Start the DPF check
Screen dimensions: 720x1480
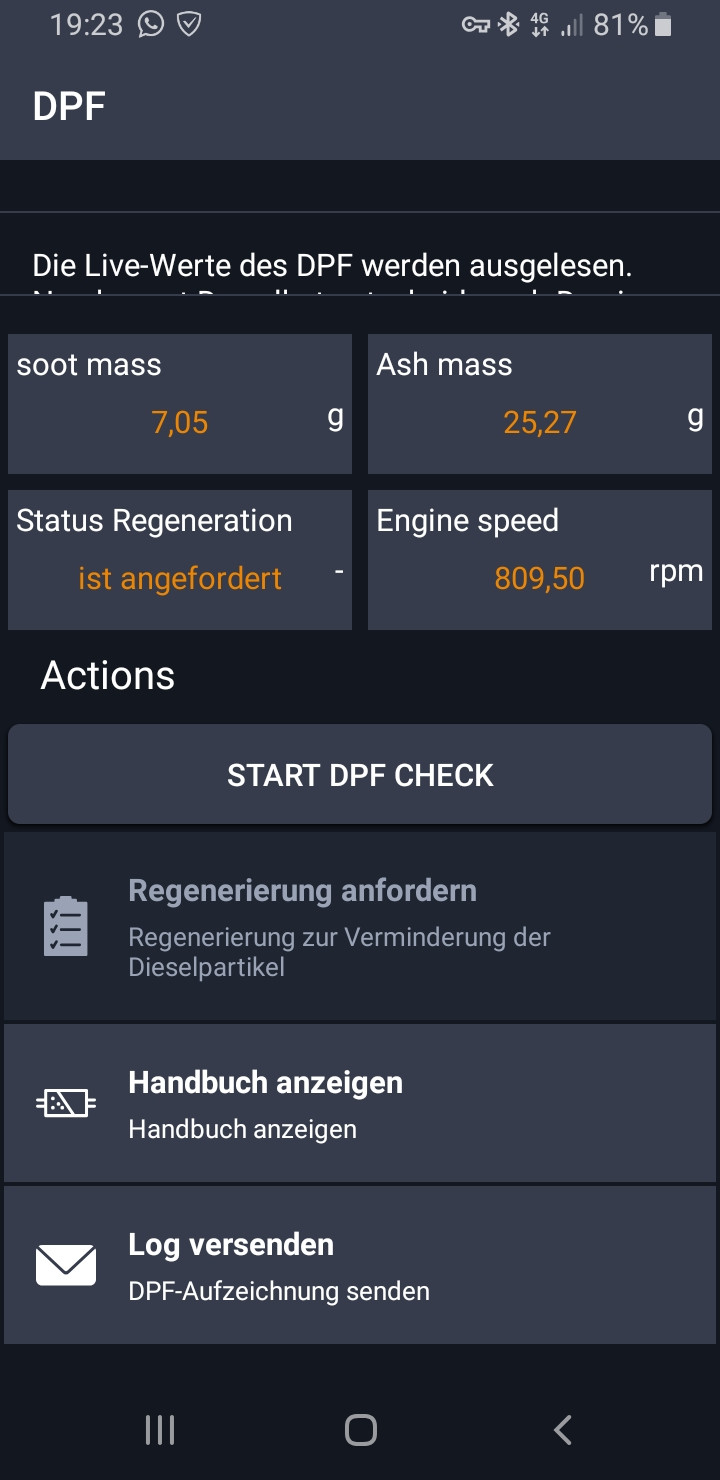[360, 775]
